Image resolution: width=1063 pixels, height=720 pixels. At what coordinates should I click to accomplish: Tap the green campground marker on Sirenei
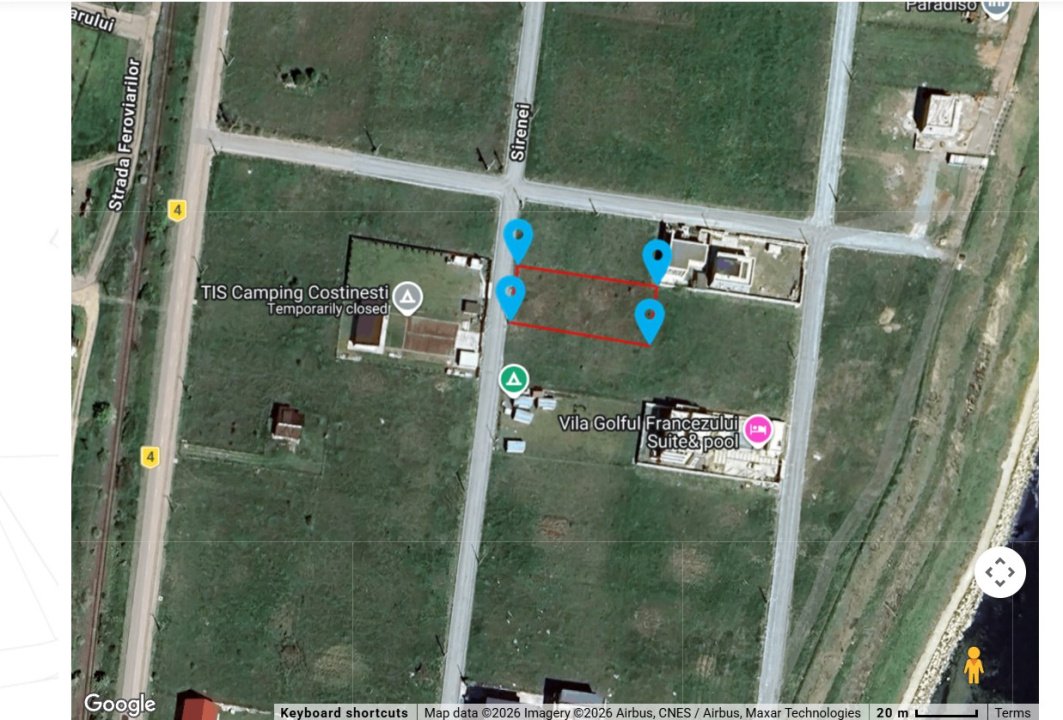pyautogui.click(x=513, y=379)
